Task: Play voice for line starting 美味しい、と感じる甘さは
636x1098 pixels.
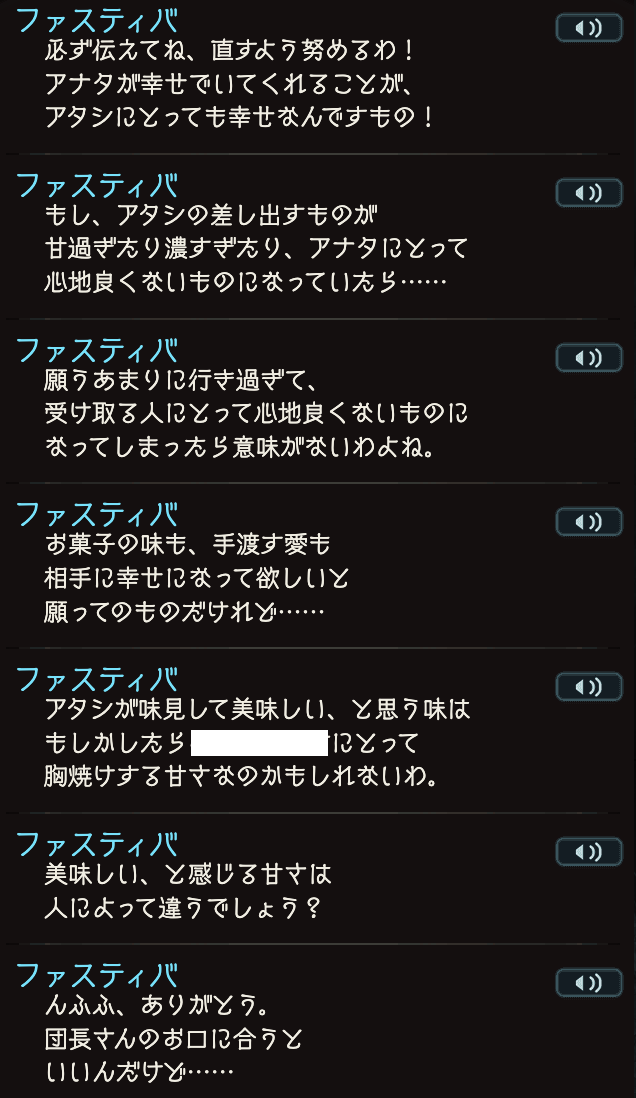Action: pyautogui.click(x=588, y=852)
